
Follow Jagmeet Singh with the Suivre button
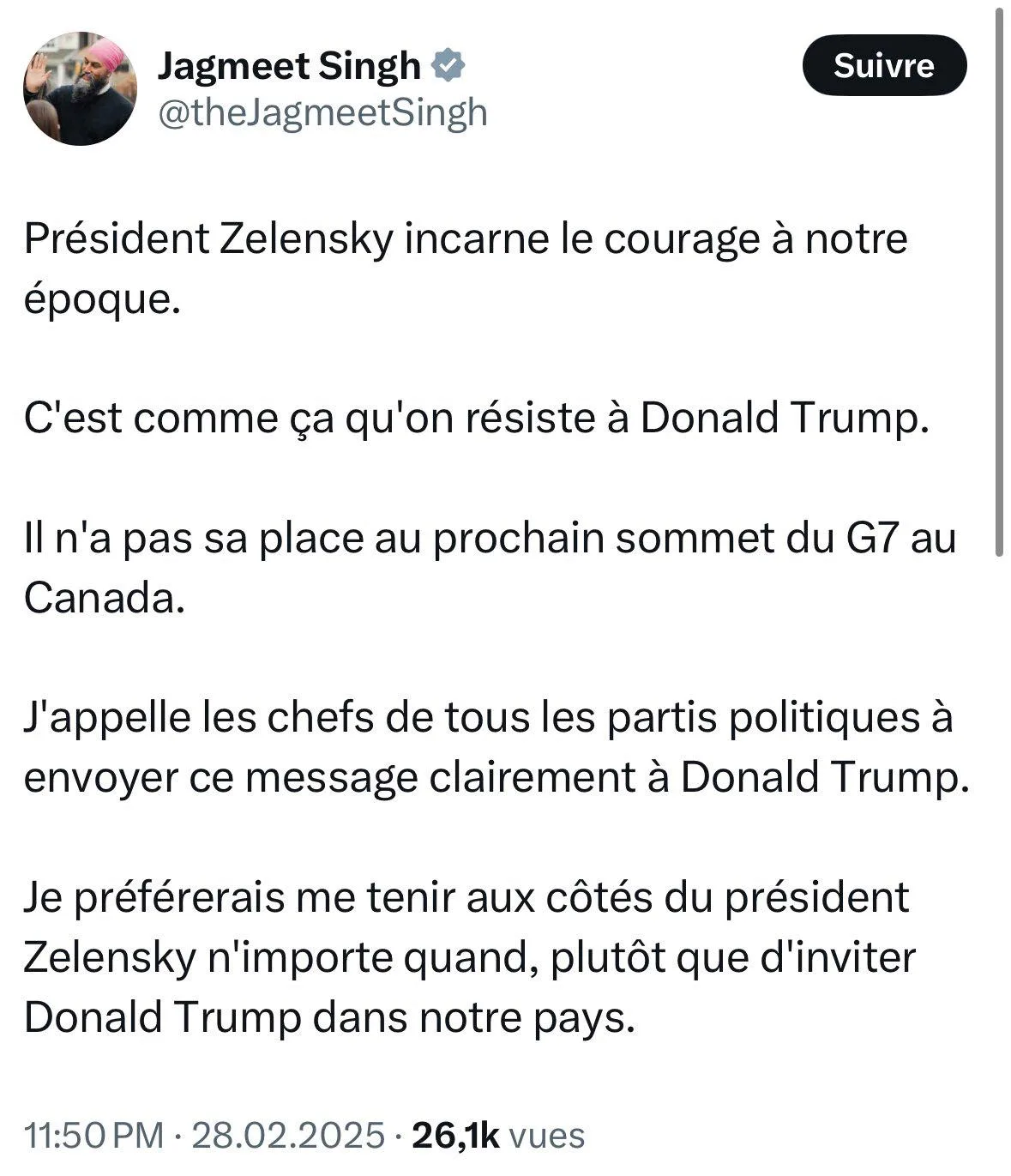[x=884, y=65]
